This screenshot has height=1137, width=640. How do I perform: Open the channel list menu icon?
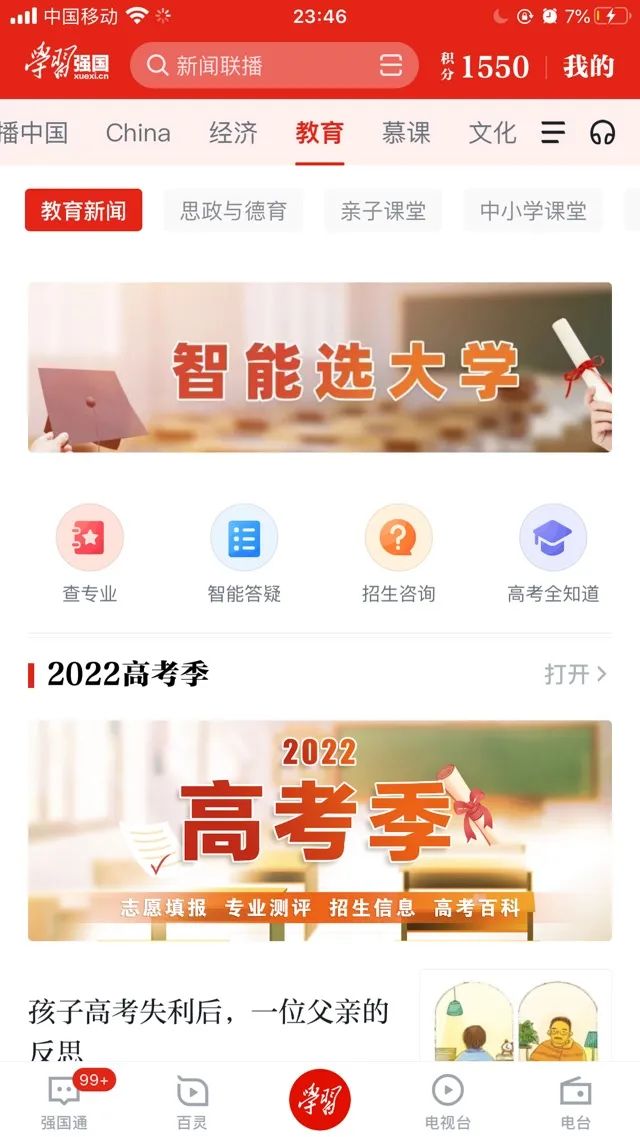(x=553, y=133)
